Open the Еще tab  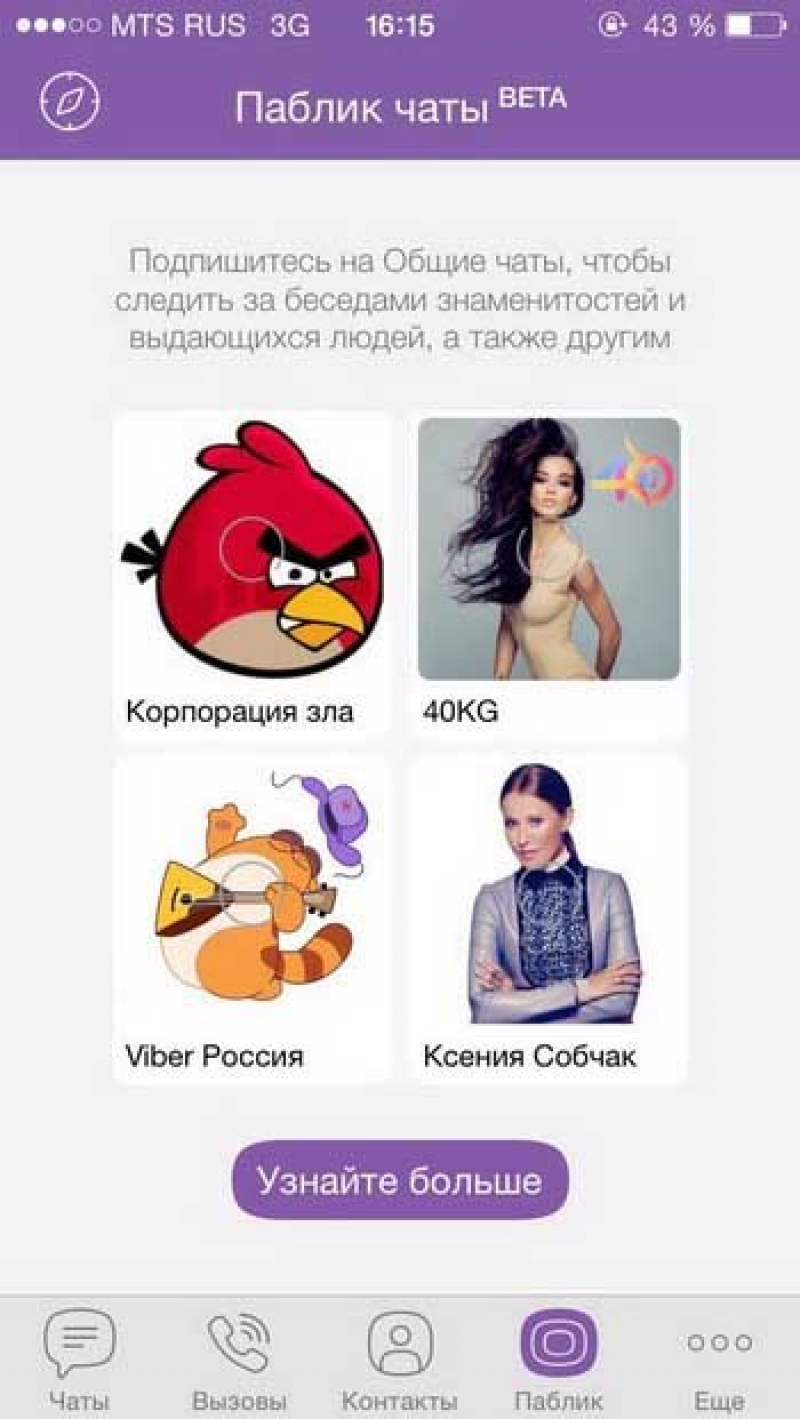[719, 1359]
